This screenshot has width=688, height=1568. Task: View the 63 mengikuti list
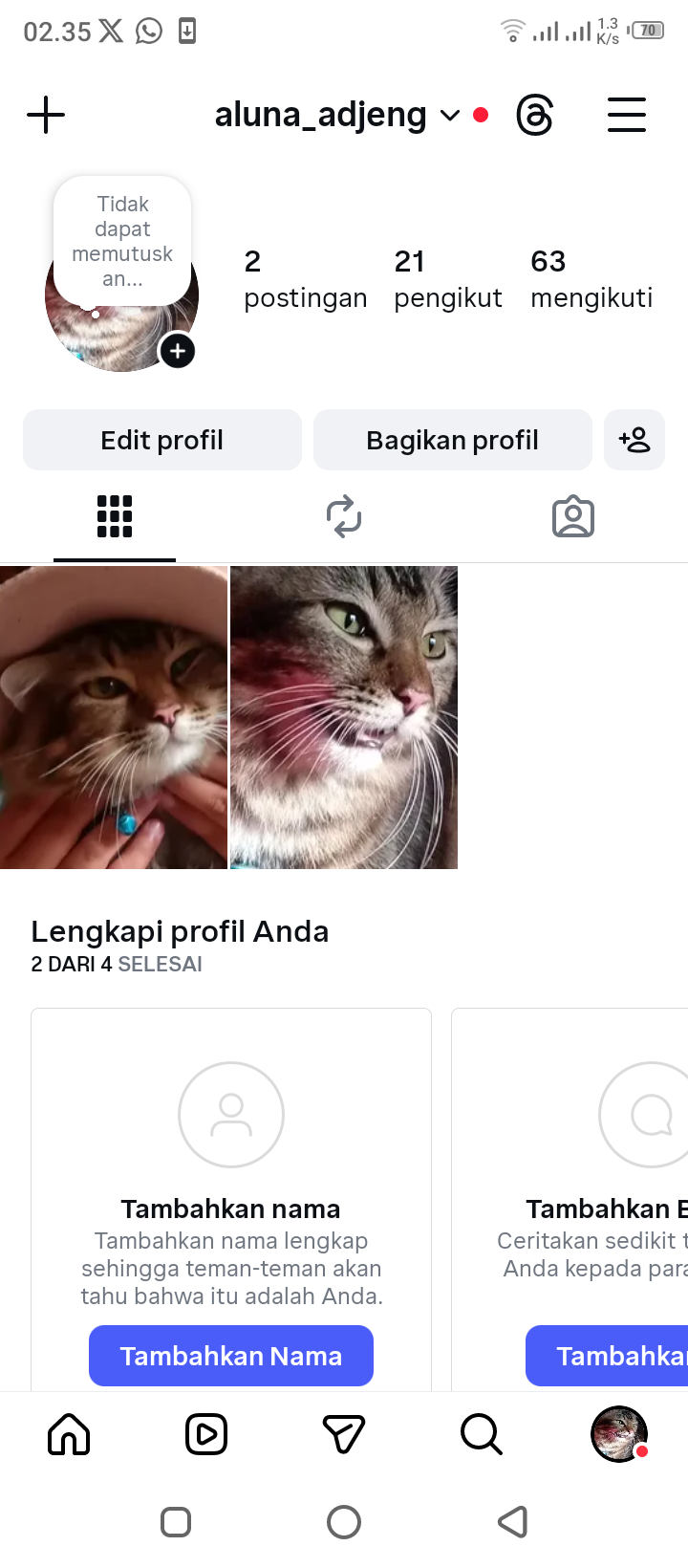(x=591, y=279)
